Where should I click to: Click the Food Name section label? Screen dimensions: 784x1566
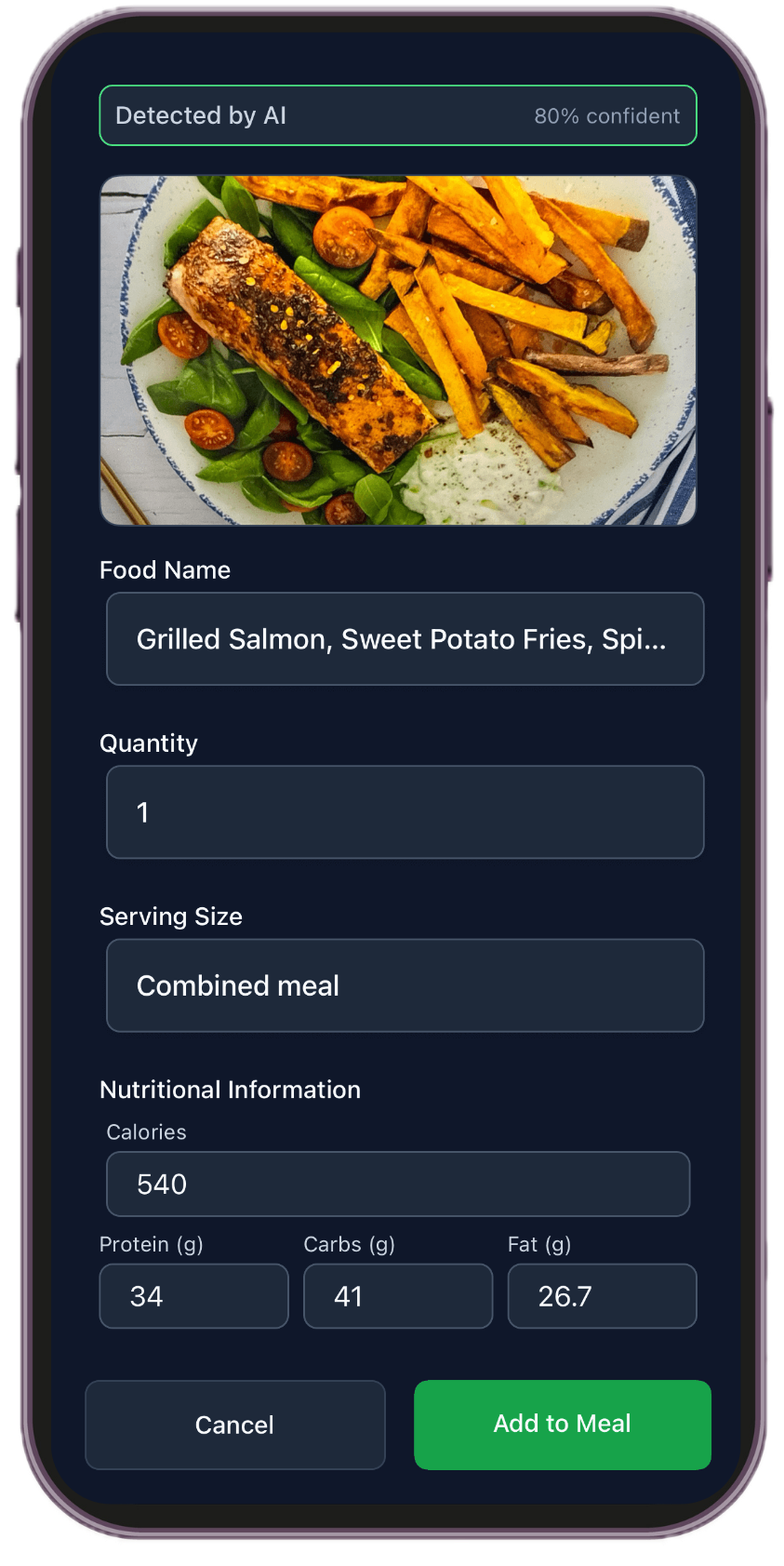pos(165,569)
